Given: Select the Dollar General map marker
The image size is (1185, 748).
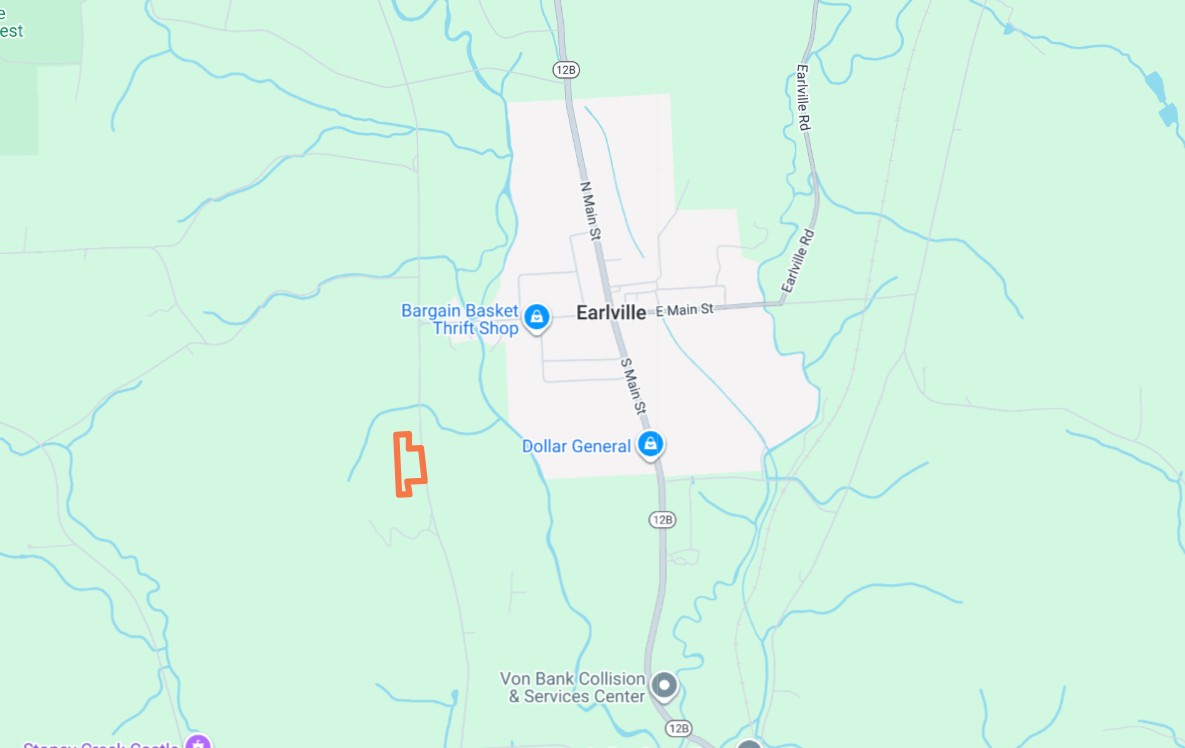Looking at the screenshot, I should click(x=650, y=444).
